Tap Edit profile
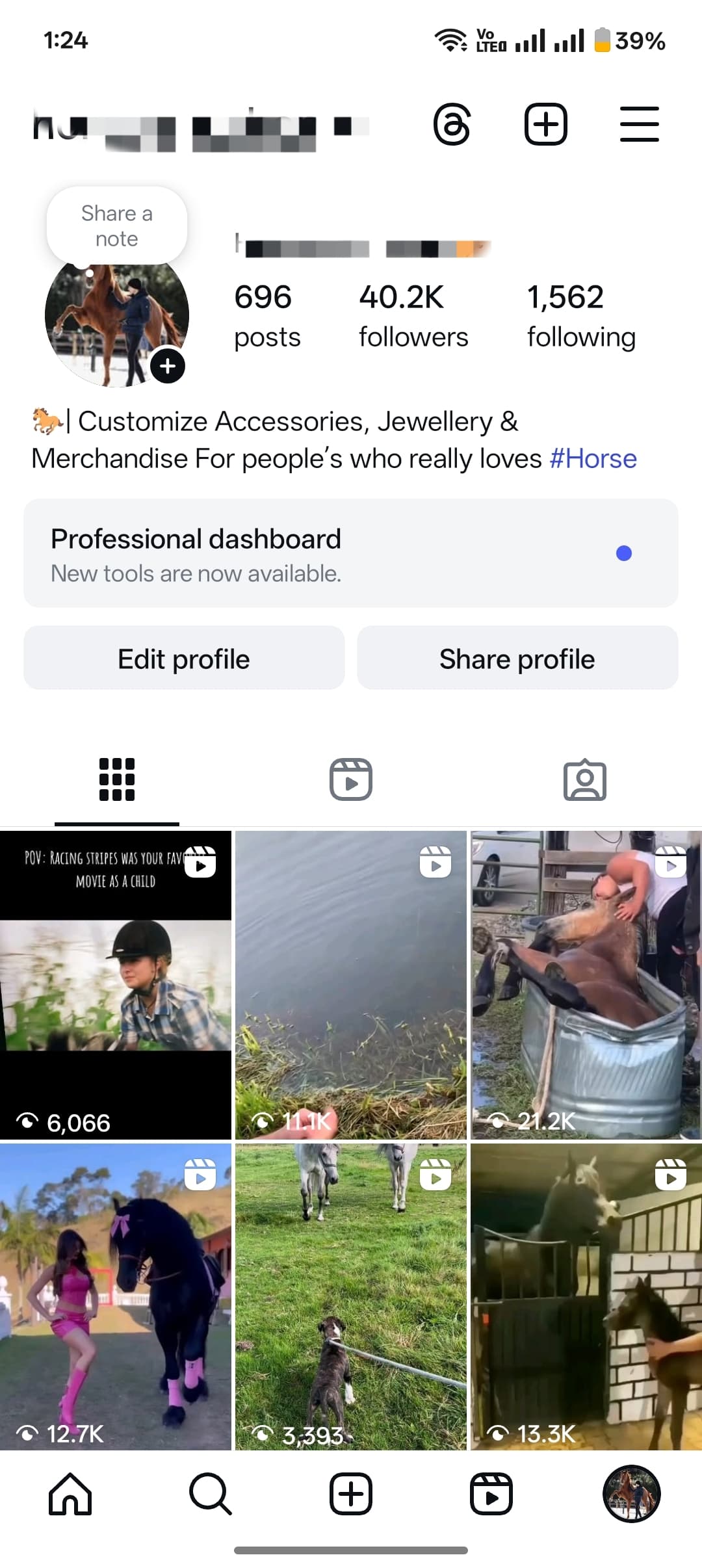702x1568 pixels. (x=184, y=658)
